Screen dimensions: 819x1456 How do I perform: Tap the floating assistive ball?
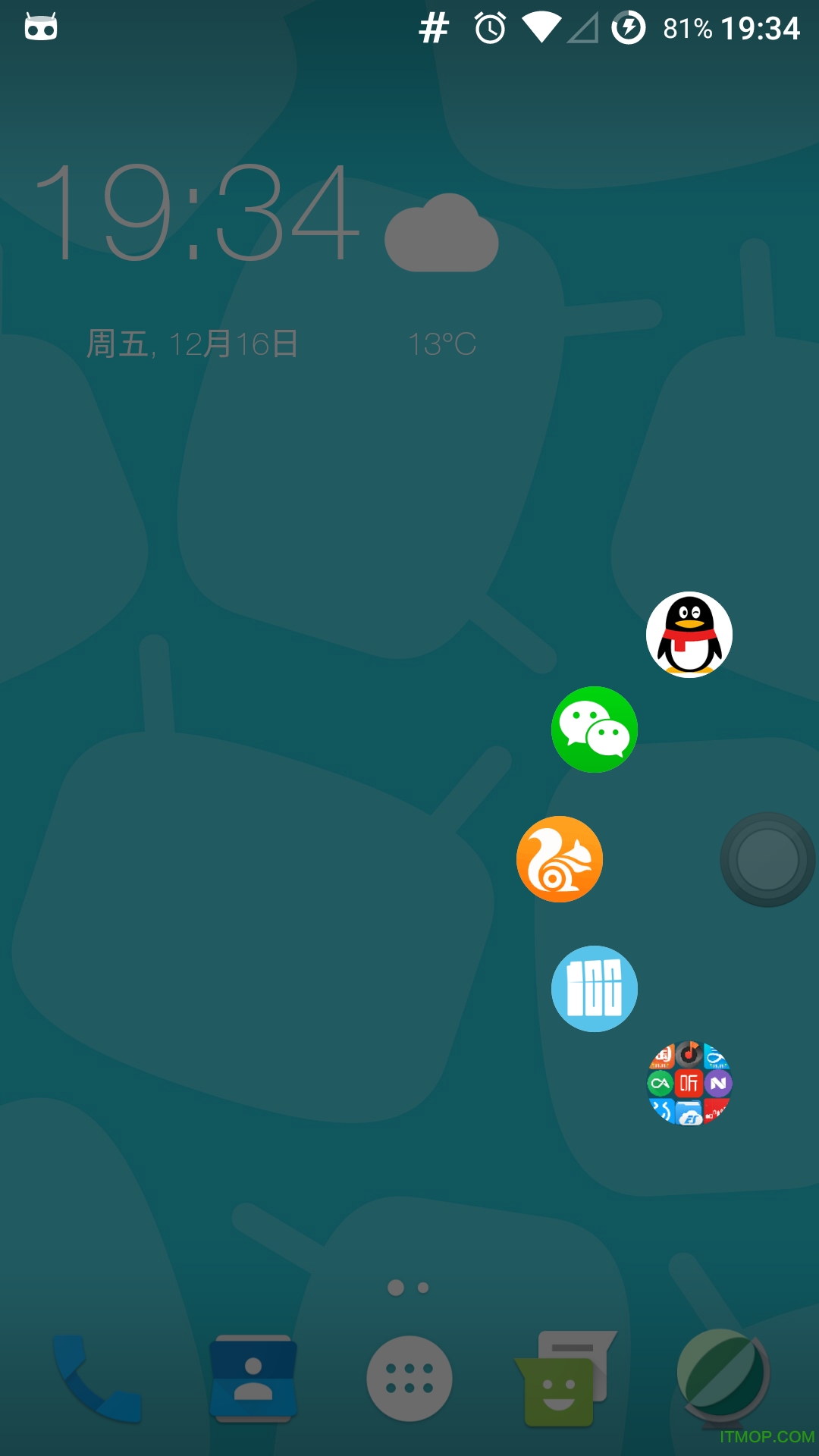(x=767, y=859)
